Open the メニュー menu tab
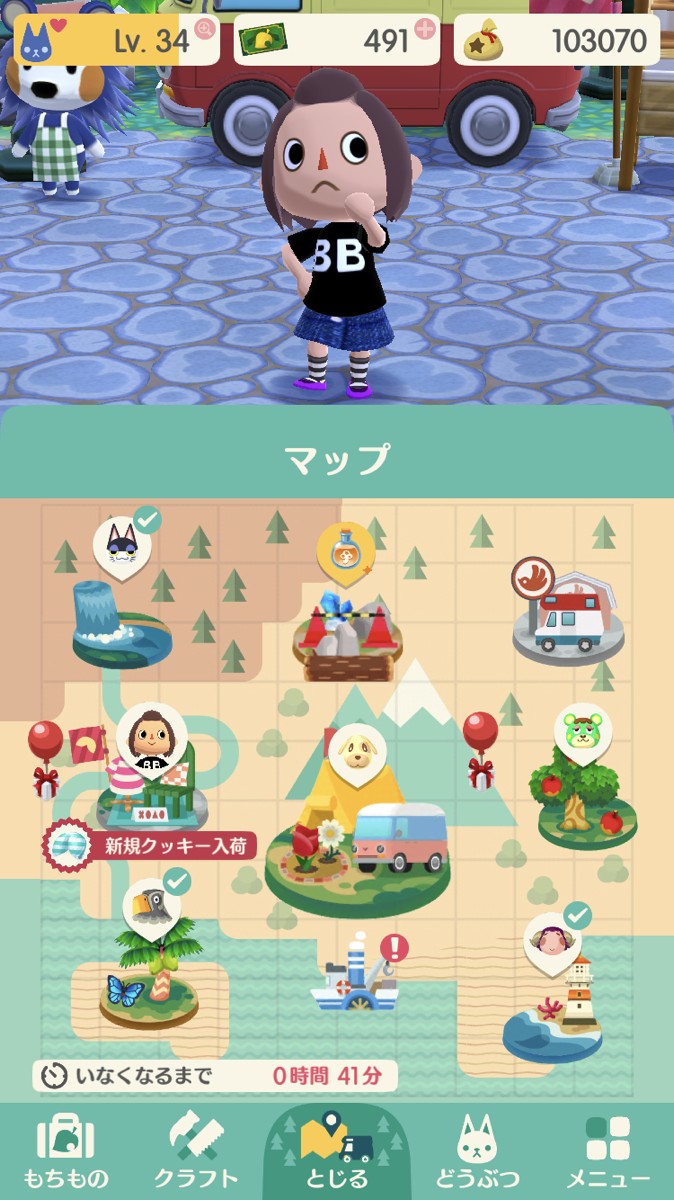This screenshot has width=674, height=1200. (608, 1152)
